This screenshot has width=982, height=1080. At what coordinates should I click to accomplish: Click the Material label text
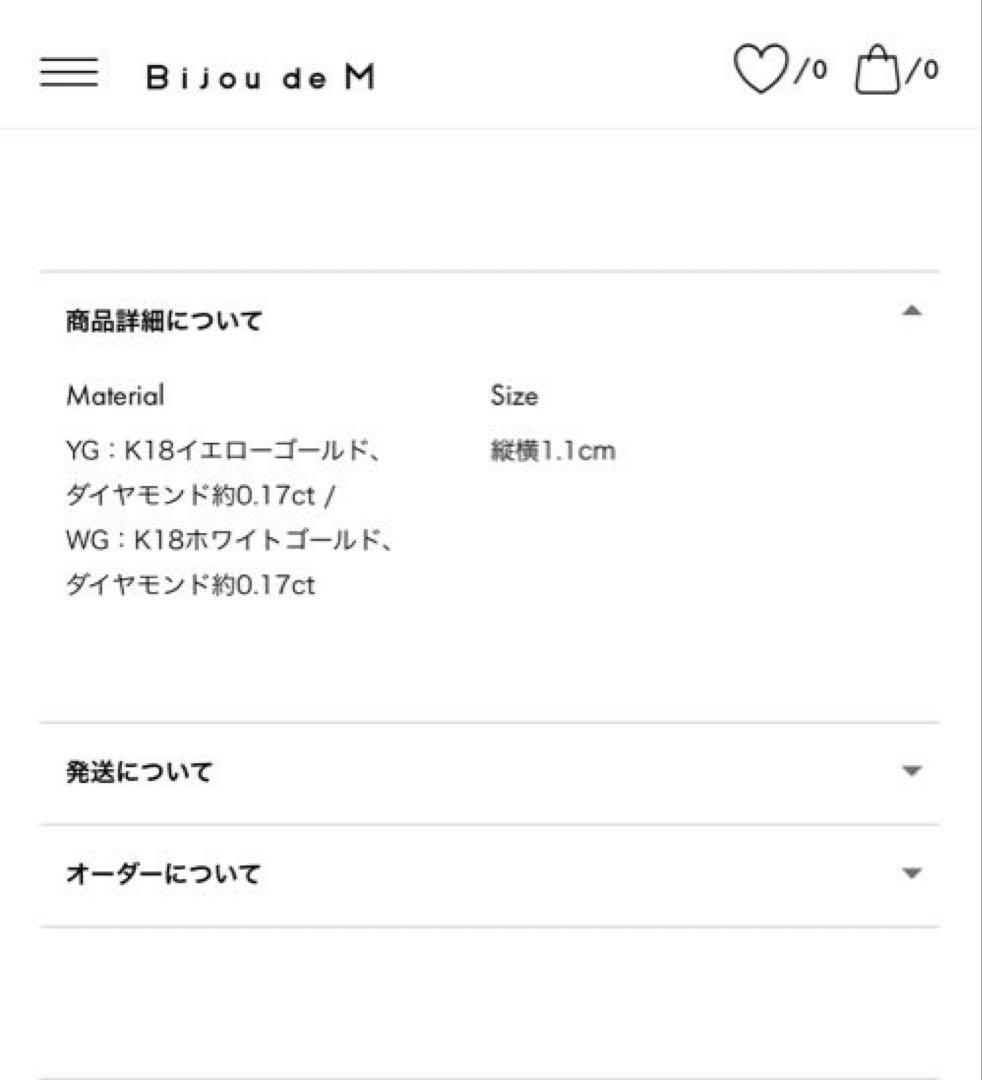pos(113,395)
